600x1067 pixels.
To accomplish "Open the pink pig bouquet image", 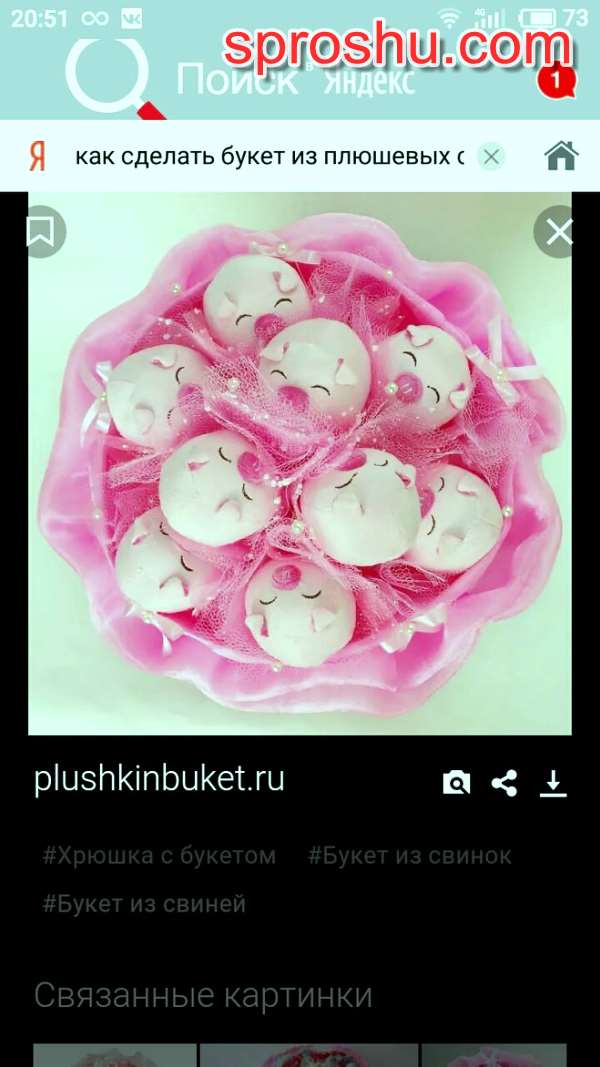I will (x=300, y=463).
